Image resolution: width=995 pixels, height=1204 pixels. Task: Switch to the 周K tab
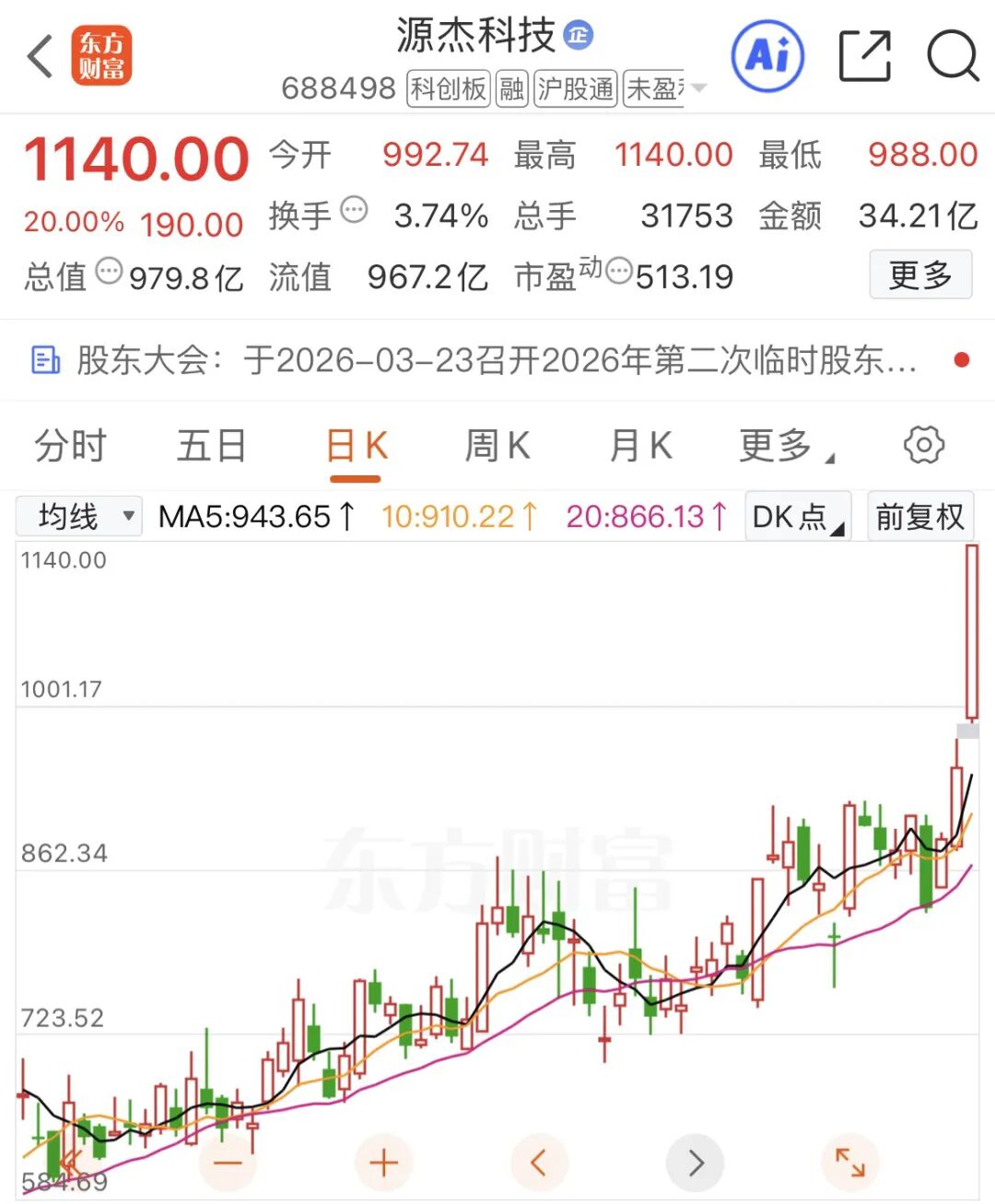pos(497,445)
